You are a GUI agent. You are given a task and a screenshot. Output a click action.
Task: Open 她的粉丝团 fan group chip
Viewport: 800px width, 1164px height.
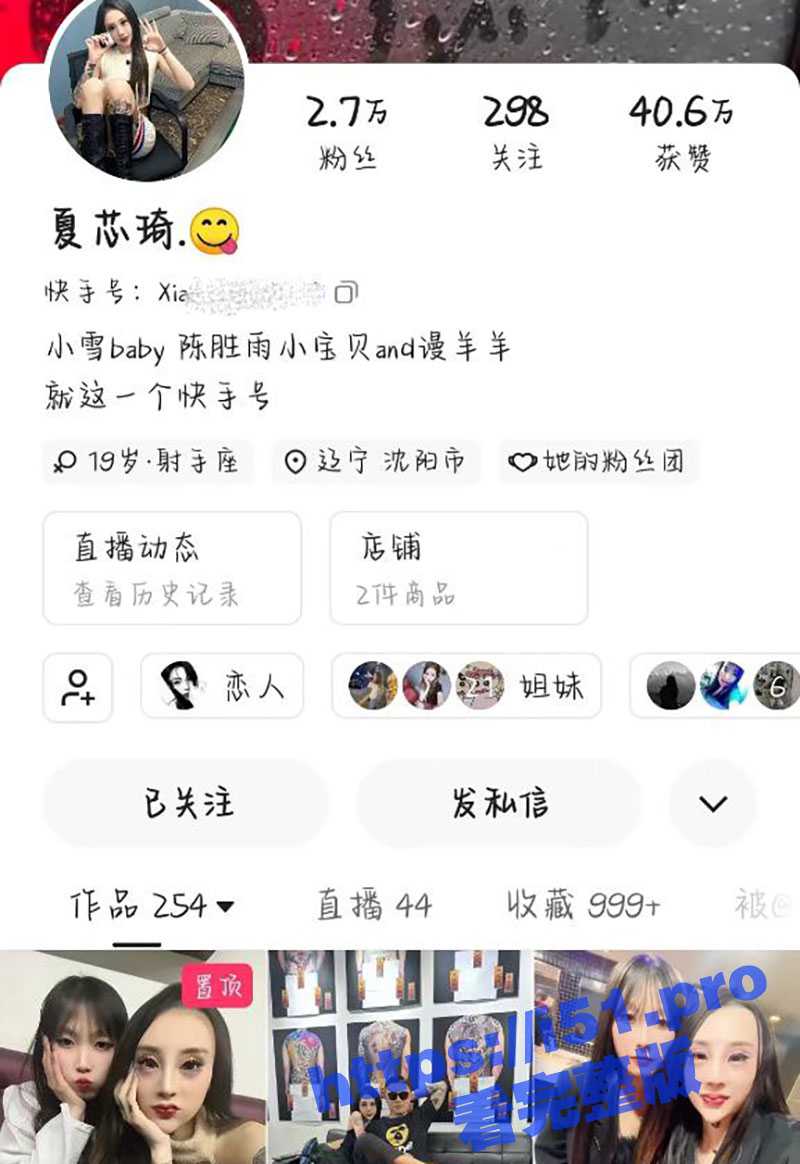coord(598,462)
